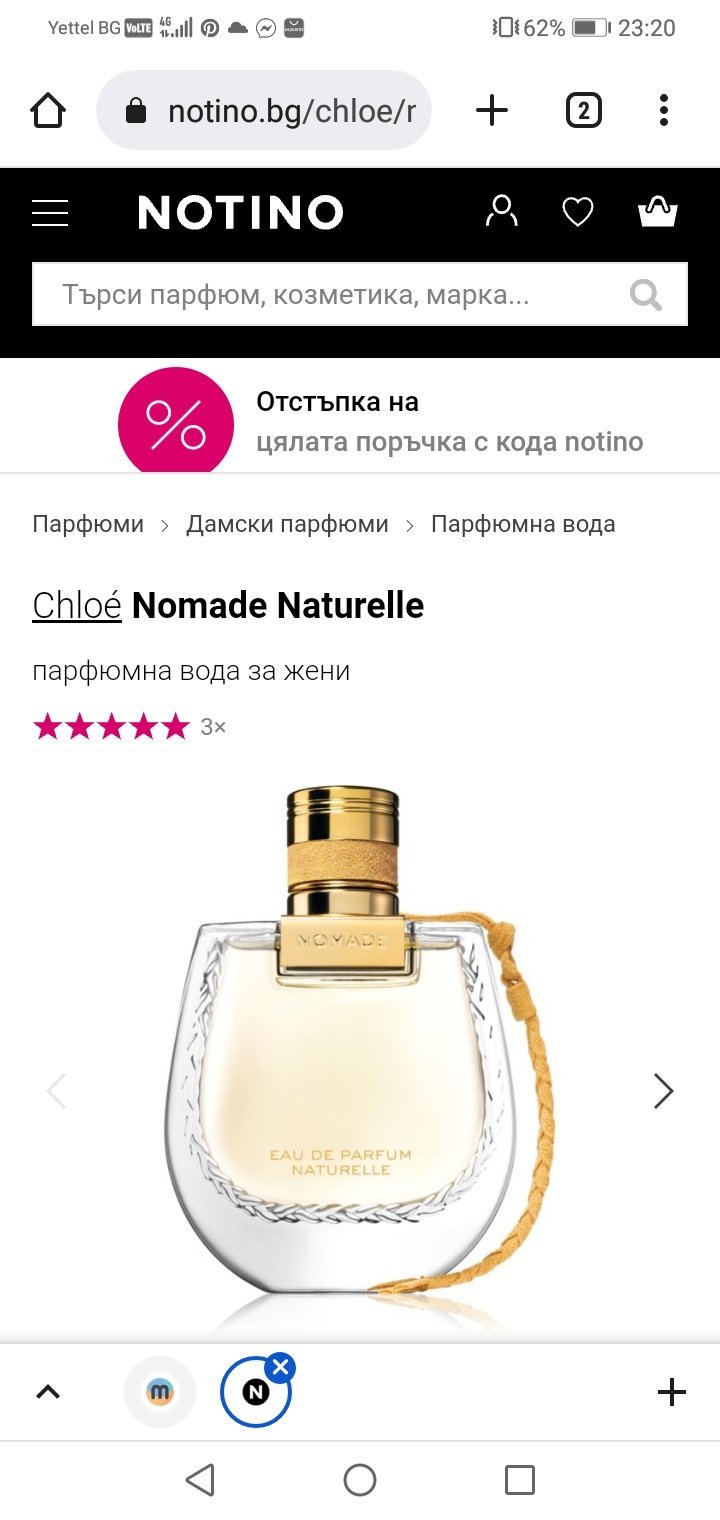Open the 3× star rating reviews
The width and height of the screenshot is (720, 1520).
coord(130,727)
